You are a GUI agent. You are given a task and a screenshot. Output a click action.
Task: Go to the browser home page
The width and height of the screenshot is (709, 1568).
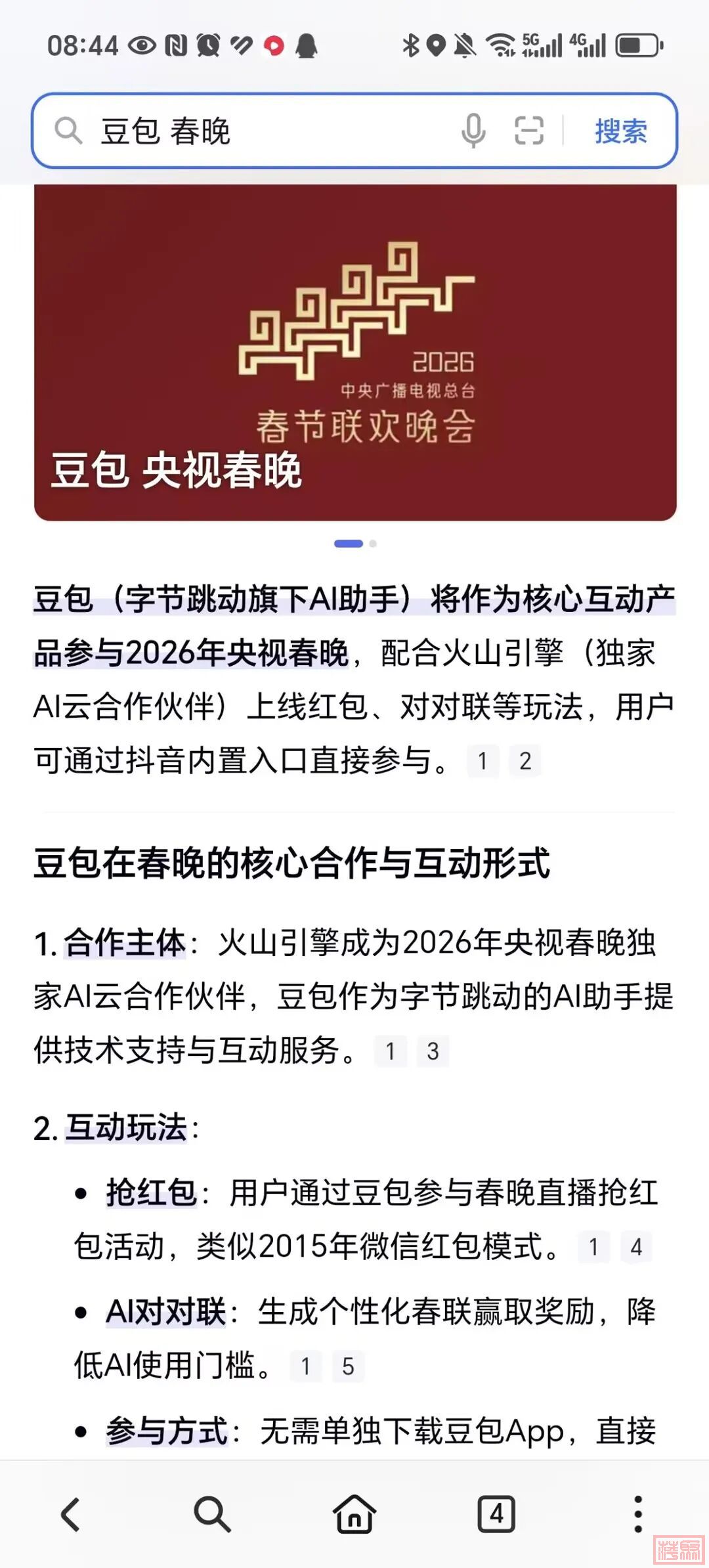354,1515
